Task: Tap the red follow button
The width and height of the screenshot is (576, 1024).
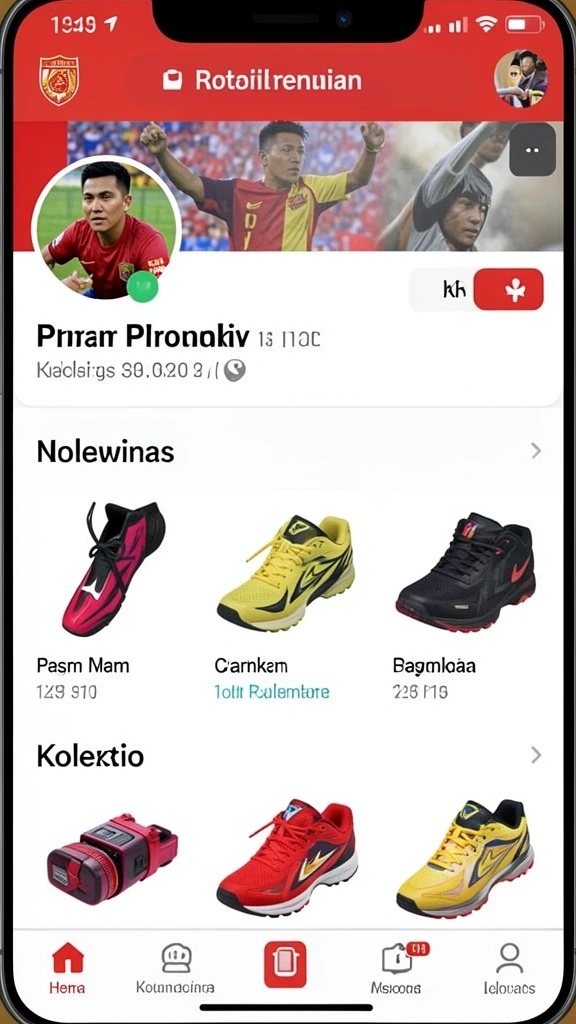Action: pyautogui.click(x=508, y=289)
